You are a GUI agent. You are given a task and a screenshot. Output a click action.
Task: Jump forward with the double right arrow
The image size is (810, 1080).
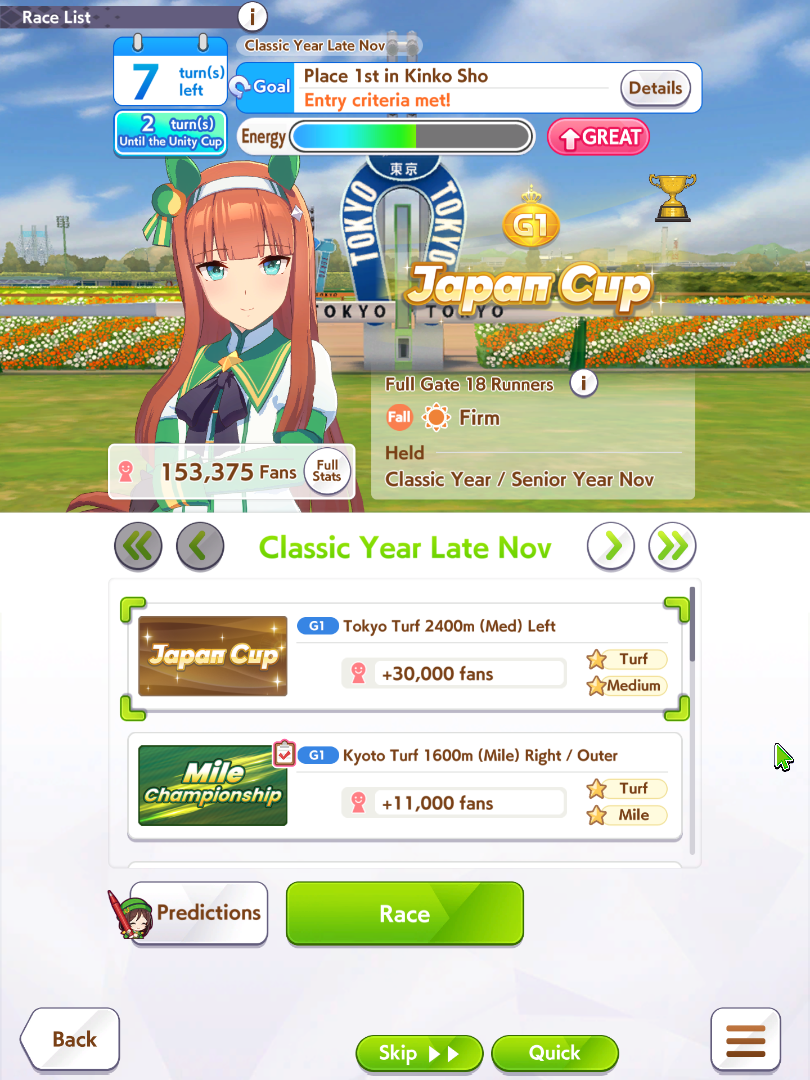[672, 547]
